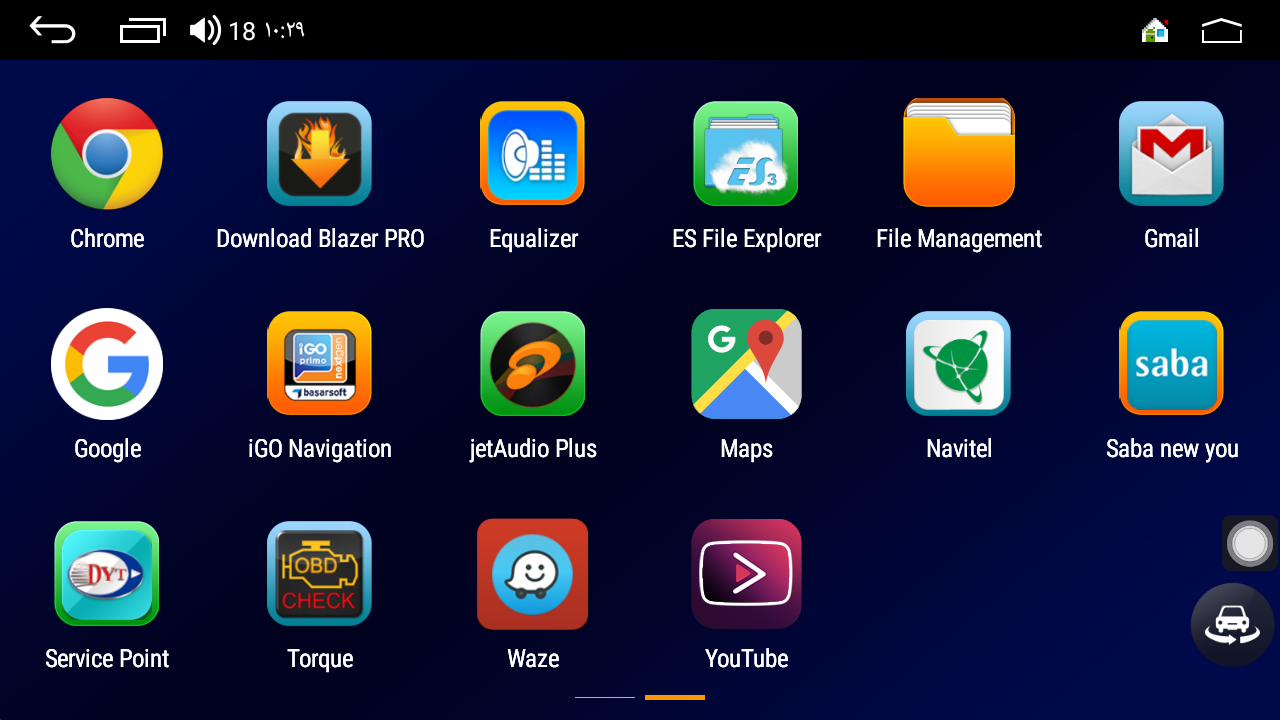Go back using the top-left arrow

click(x=52, y=30)
